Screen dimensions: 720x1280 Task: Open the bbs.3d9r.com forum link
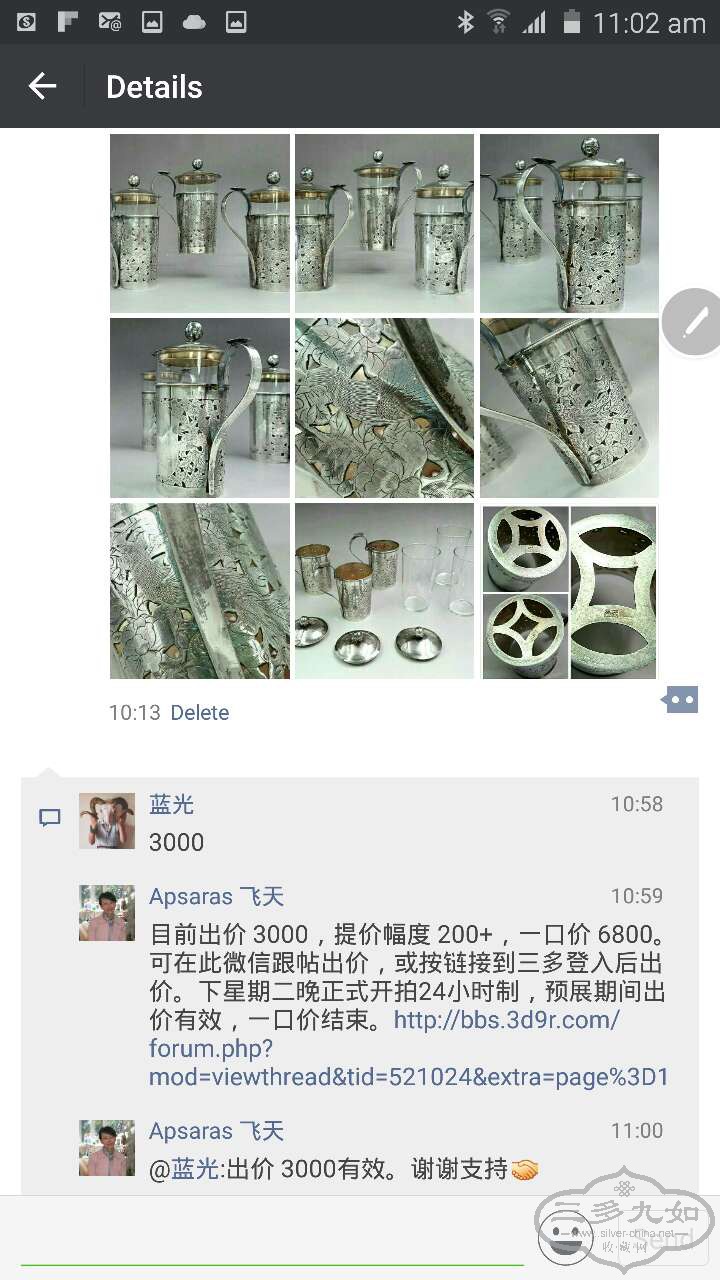click(407, 1048)
